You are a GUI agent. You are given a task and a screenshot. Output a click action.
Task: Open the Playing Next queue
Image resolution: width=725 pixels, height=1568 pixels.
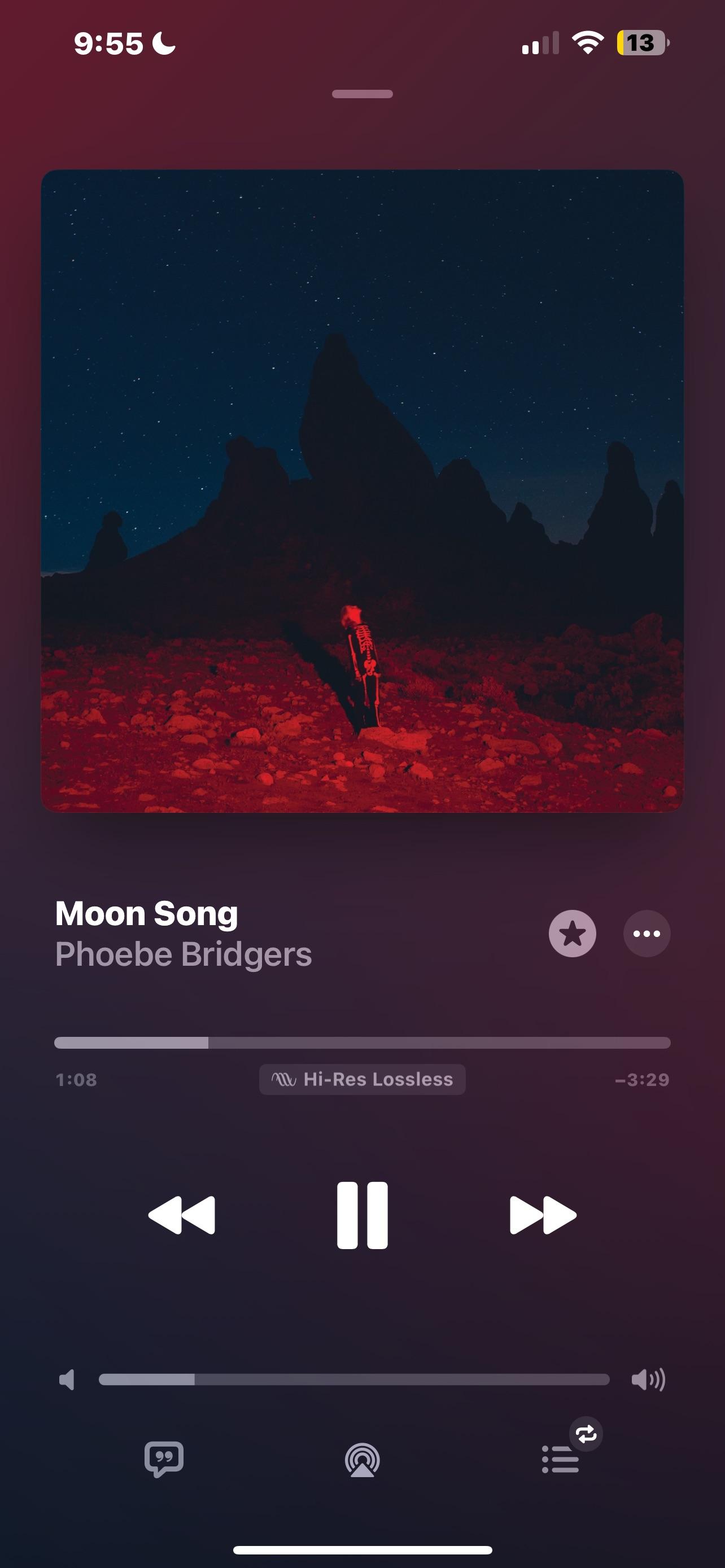click(x=560, y=1459)
